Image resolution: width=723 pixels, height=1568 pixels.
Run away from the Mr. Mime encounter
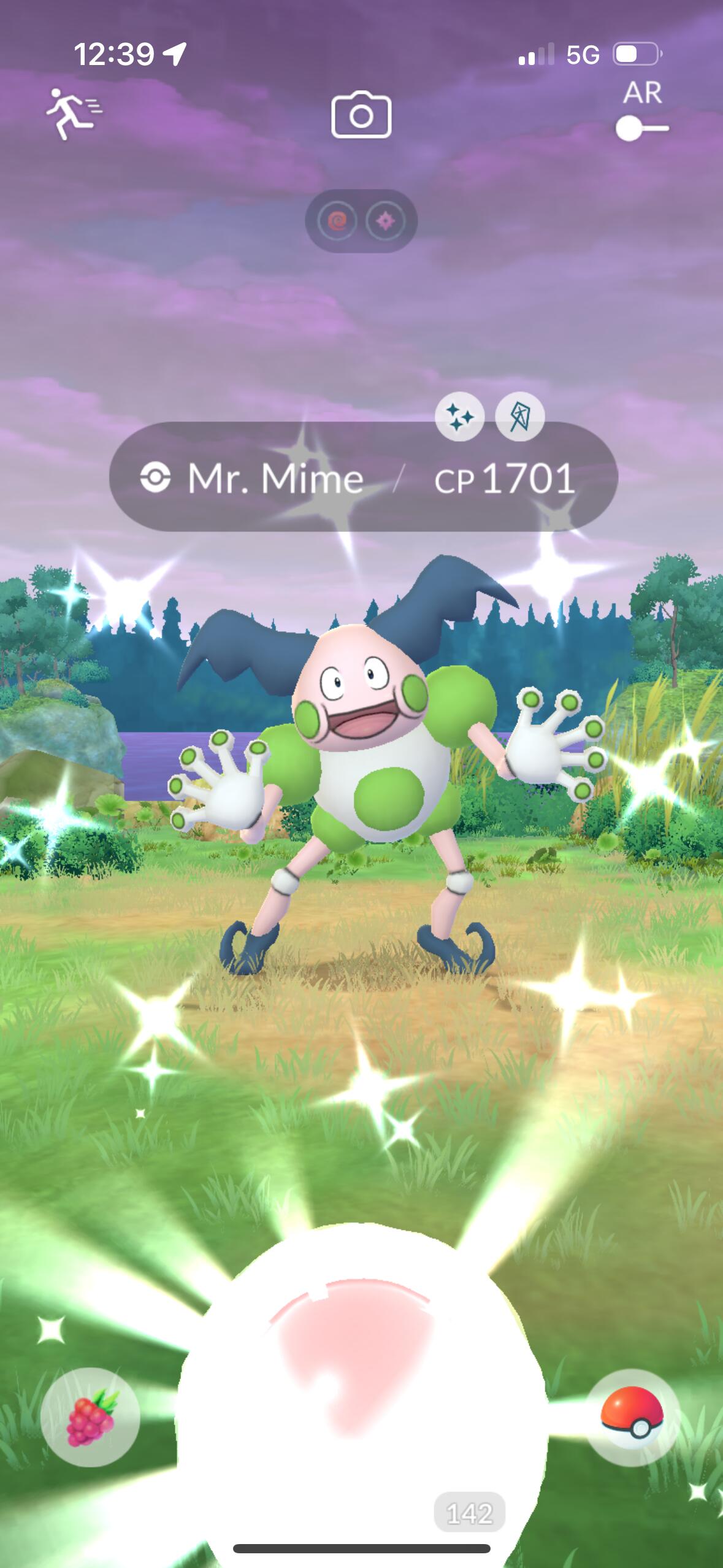pyautogui.click(x=74, y=113)
